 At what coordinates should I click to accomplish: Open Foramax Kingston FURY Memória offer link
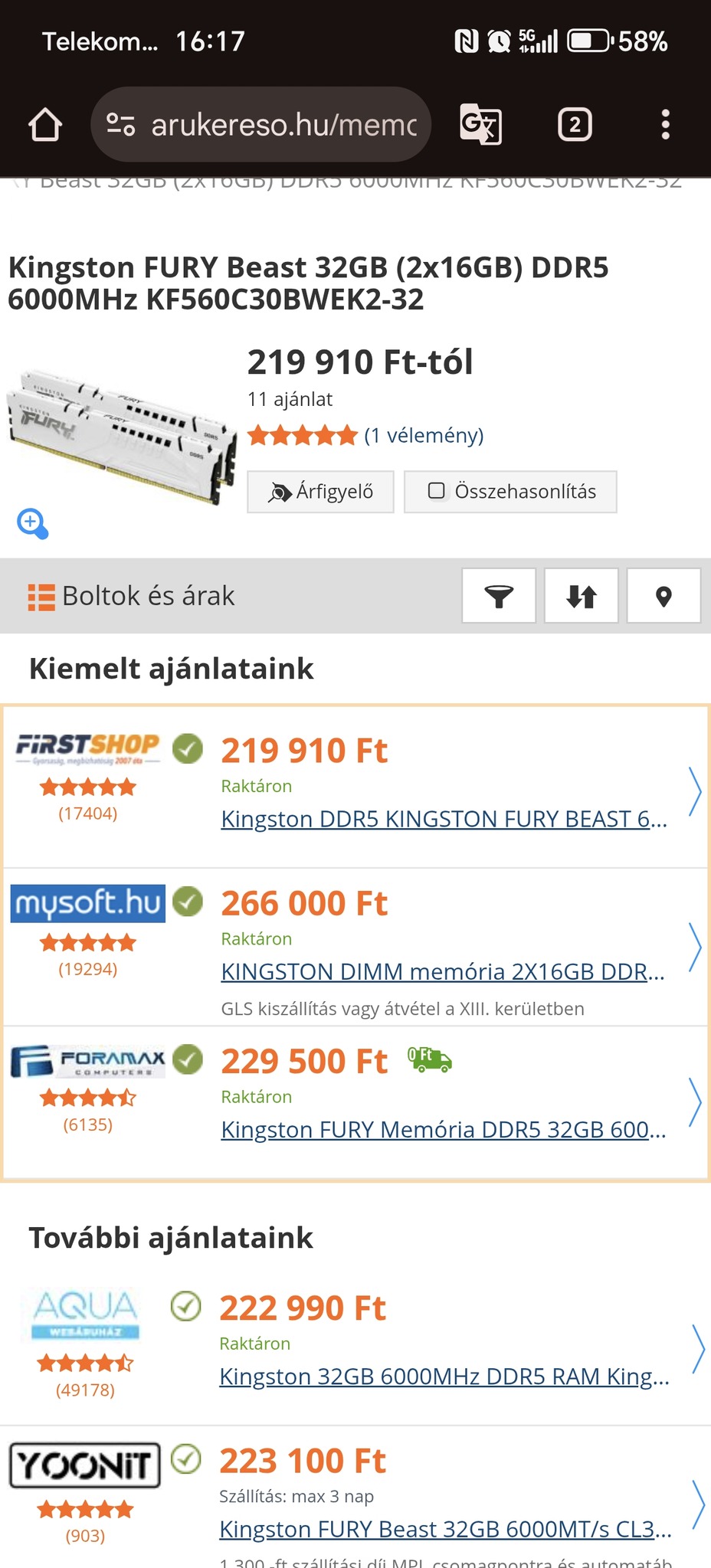click(443, 1129)
